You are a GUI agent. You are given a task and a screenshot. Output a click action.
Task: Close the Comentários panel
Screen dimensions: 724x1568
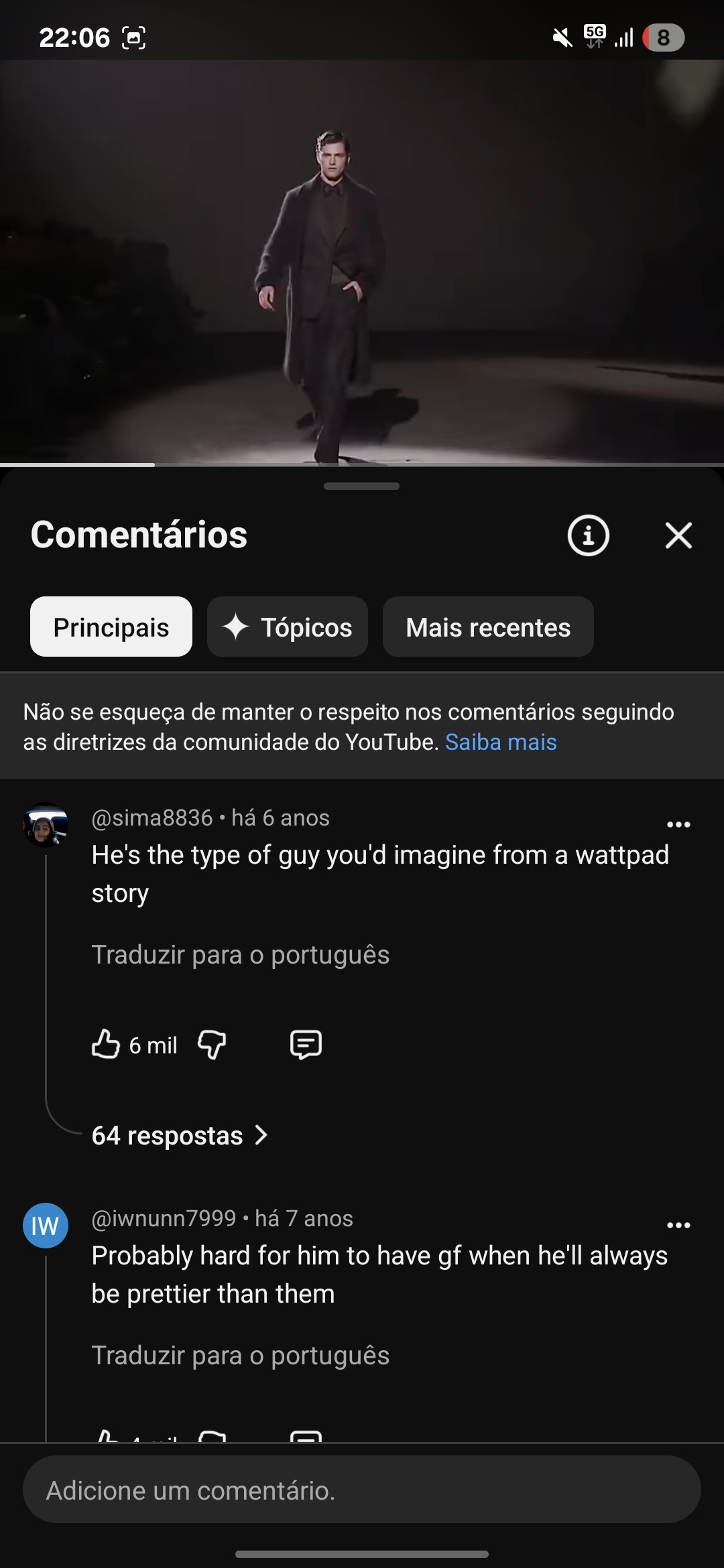tap(678, 535)
